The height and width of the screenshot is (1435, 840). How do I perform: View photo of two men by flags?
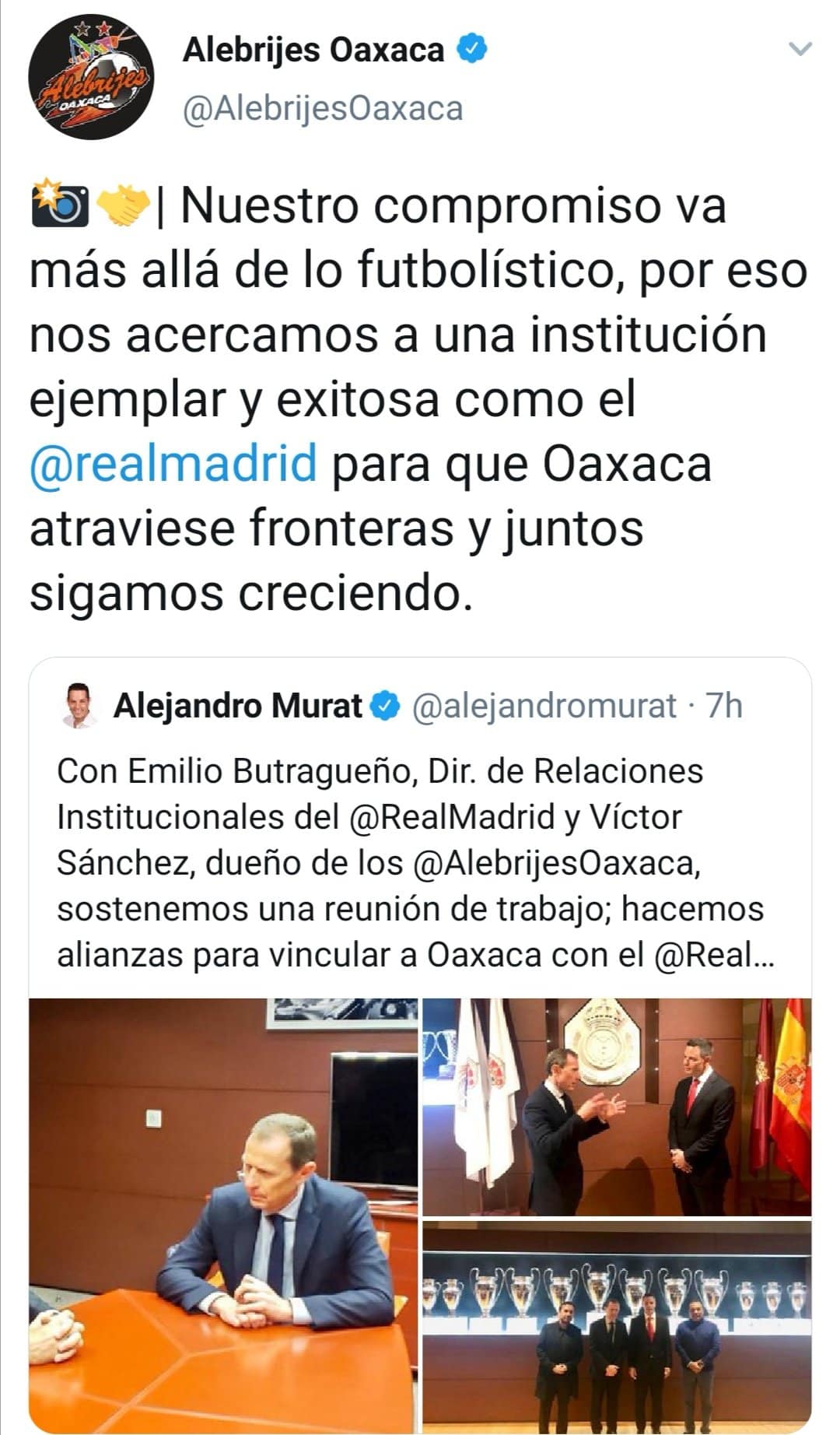point(617,1107)
